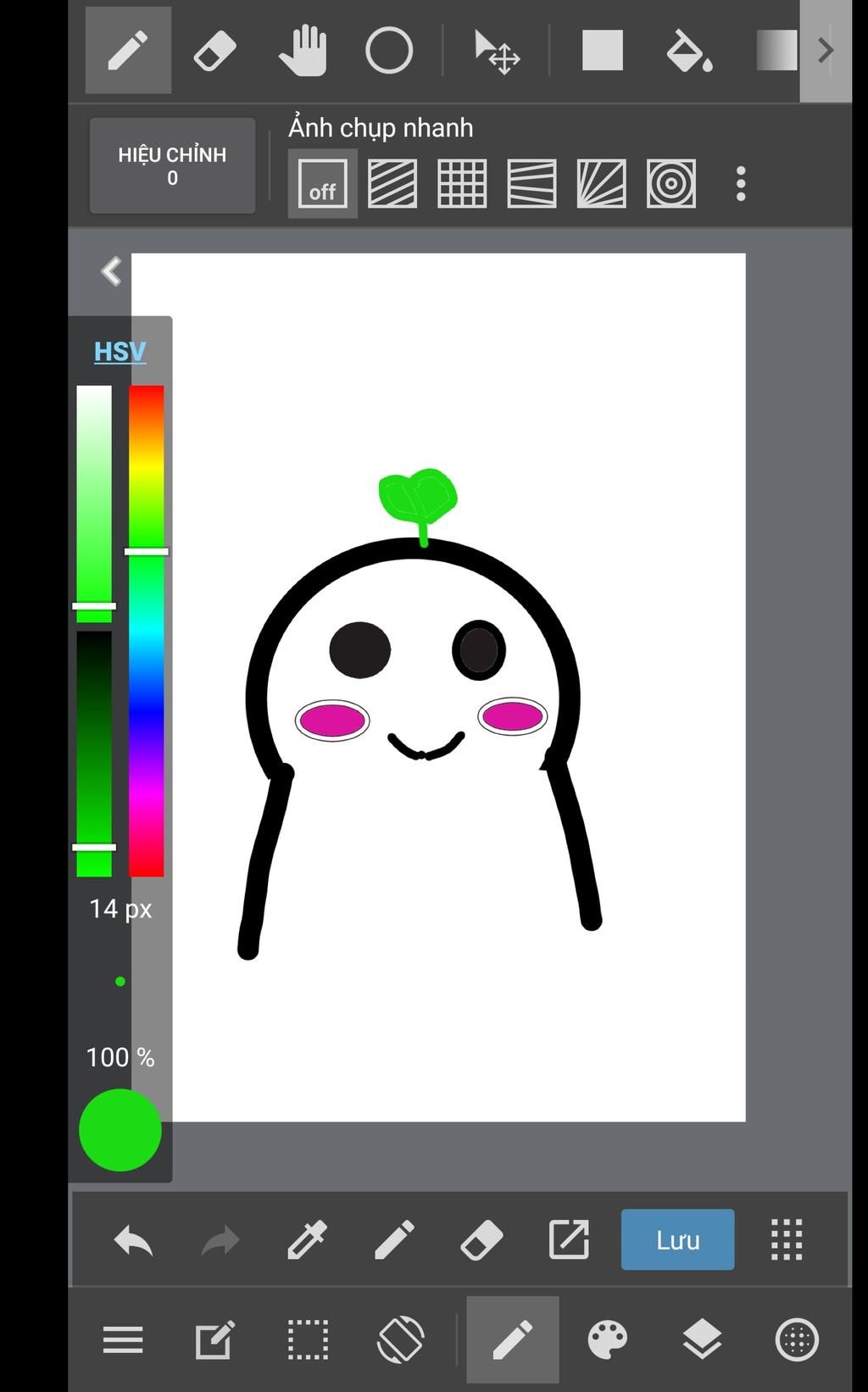
Task: Open the color palette panel
Action: (x=608, y=1339)
